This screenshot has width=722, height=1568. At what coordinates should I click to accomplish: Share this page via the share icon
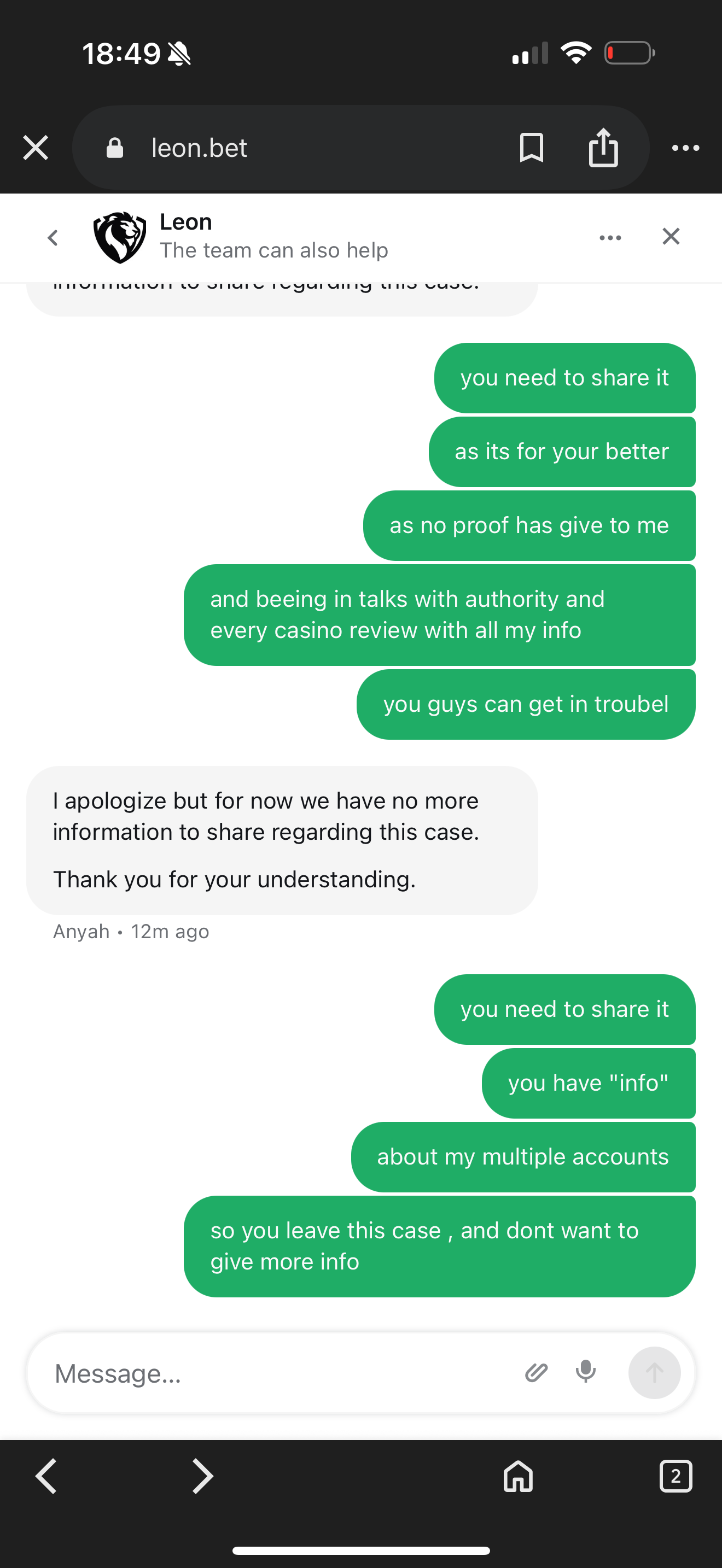[603, 148]
